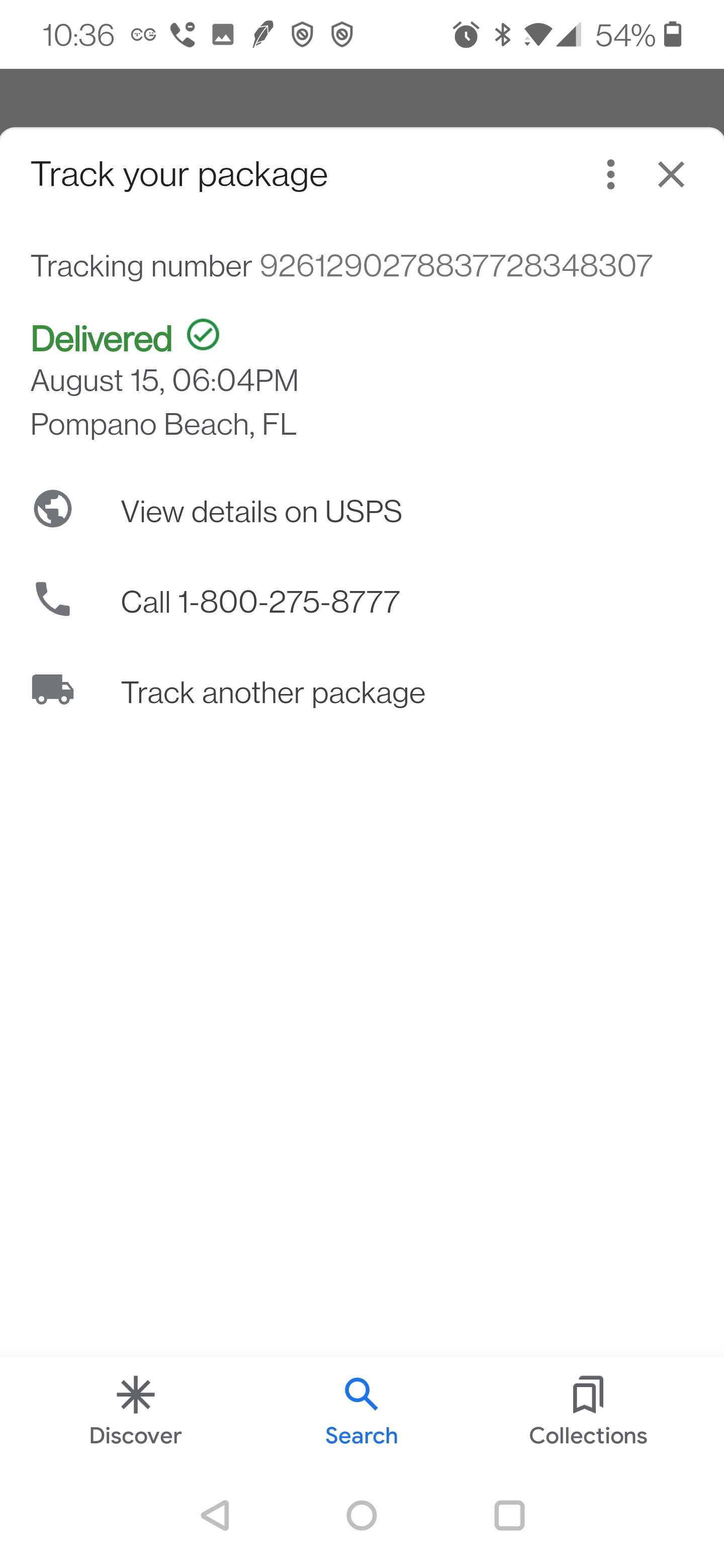Viewport: 724px width, 1568px height.
Task: Open View details on USPS
Action: [260, 511]
